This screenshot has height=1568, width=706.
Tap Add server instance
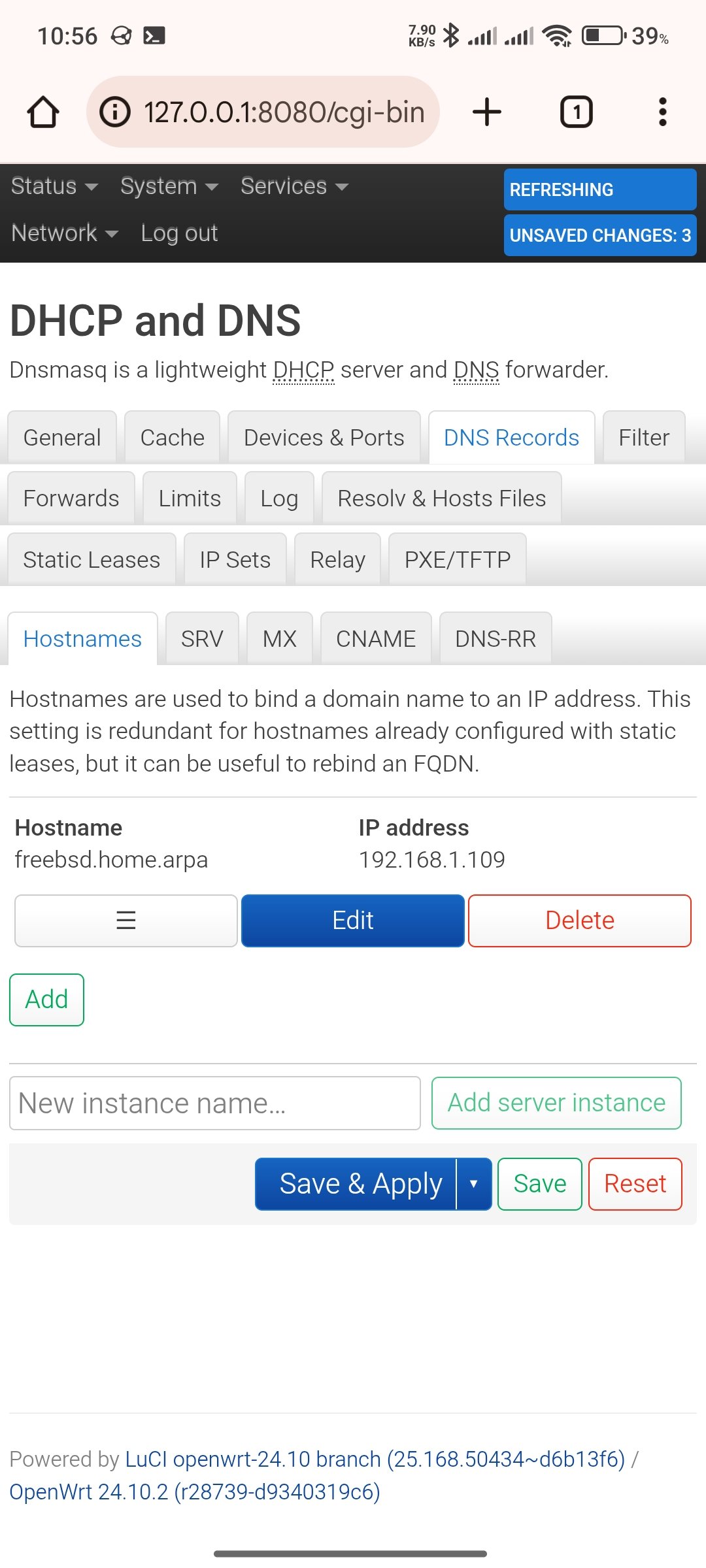(556, 1103)
